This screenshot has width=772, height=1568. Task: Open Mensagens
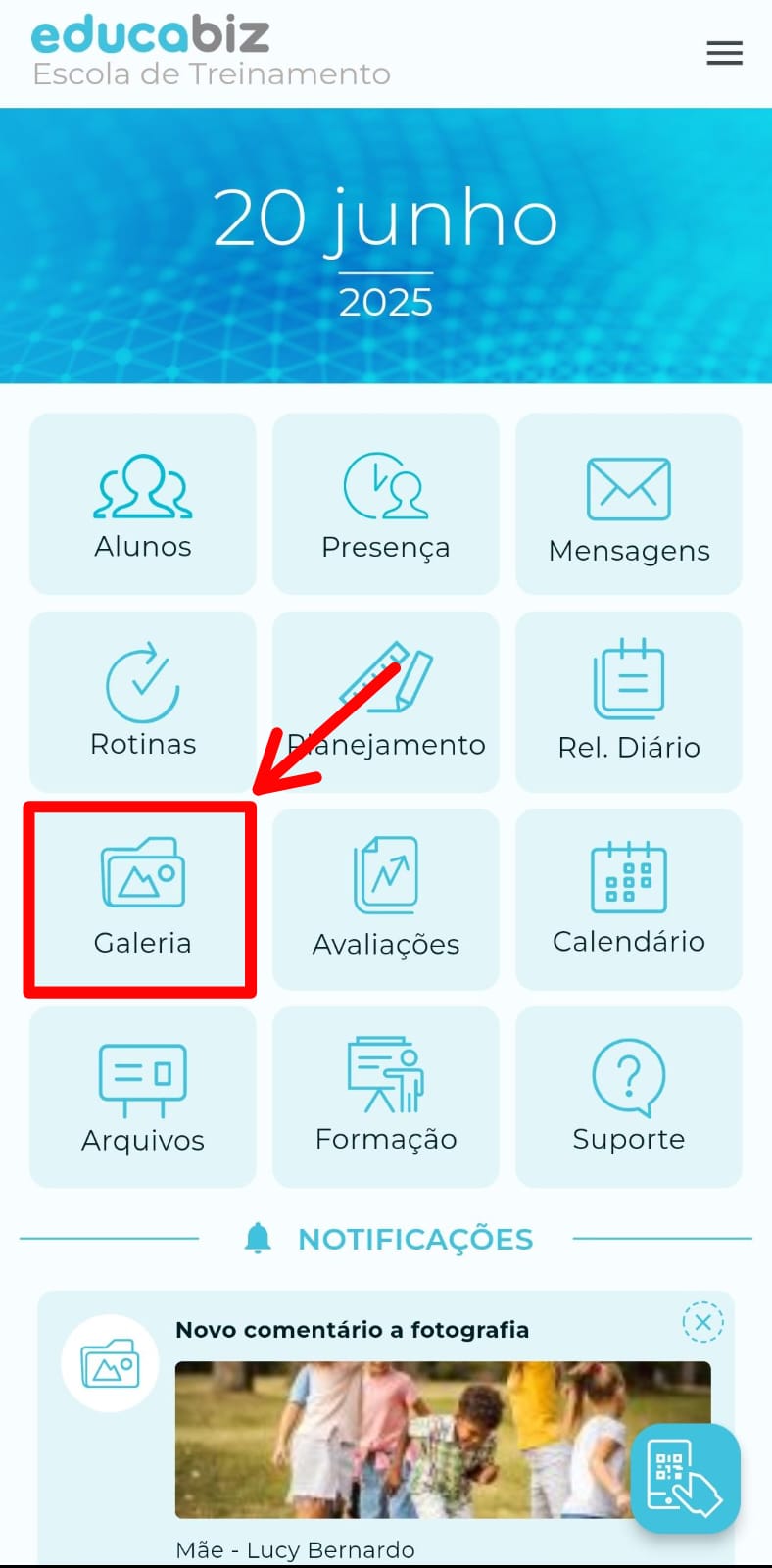(628, 504)
